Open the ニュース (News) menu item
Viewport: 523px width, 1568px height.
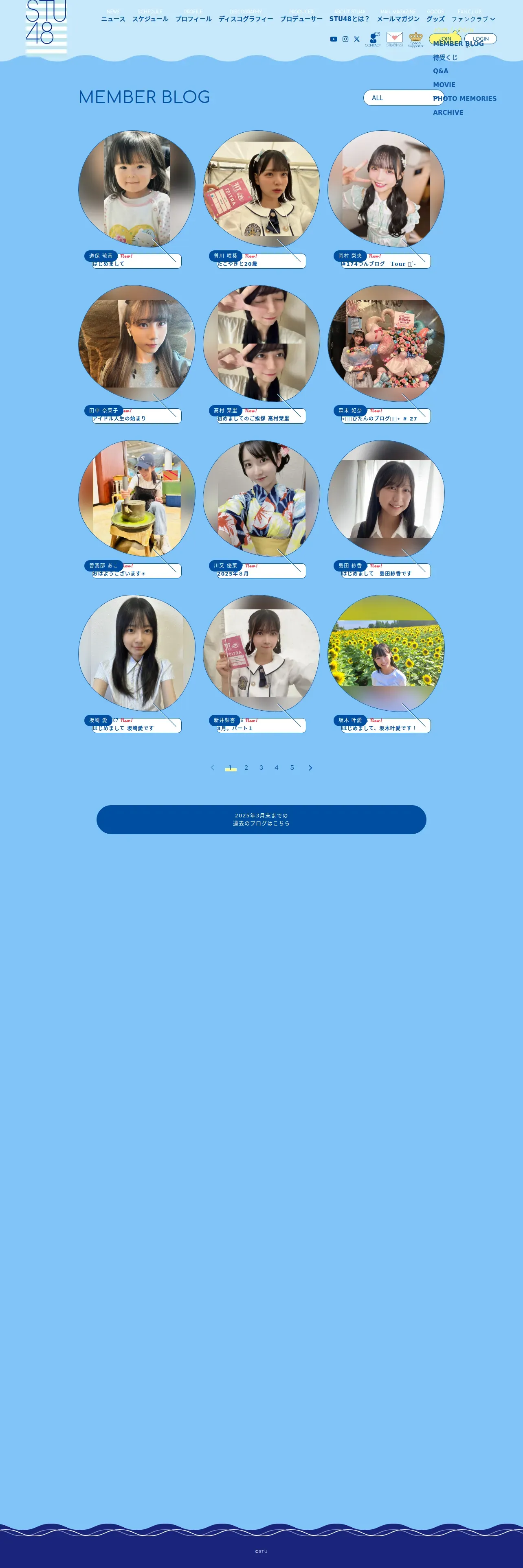coord(113,19)
